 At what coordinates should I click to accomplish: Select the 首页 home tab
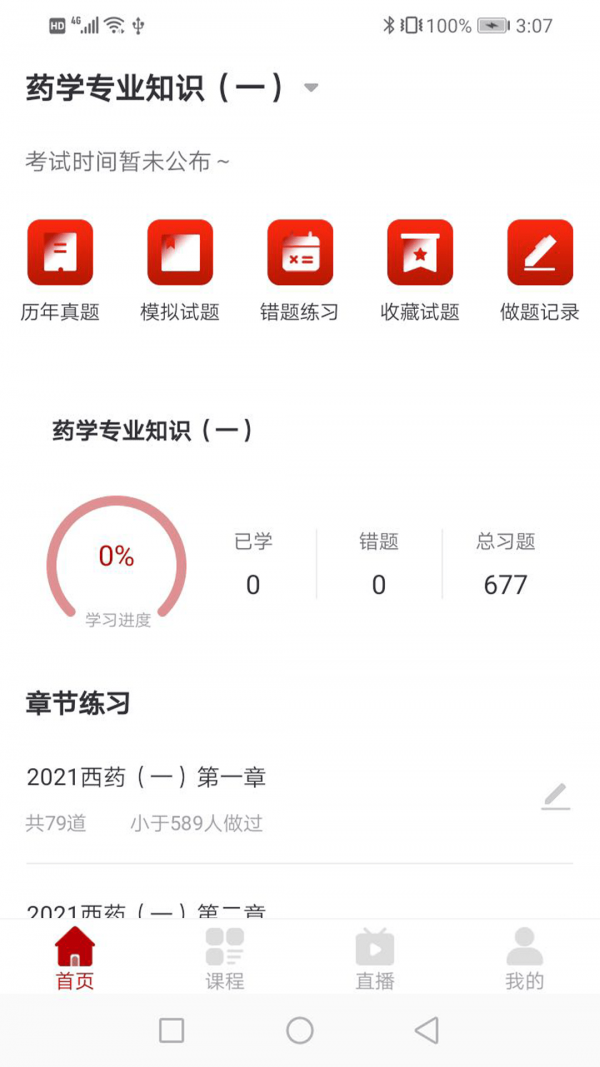(75, 959)
